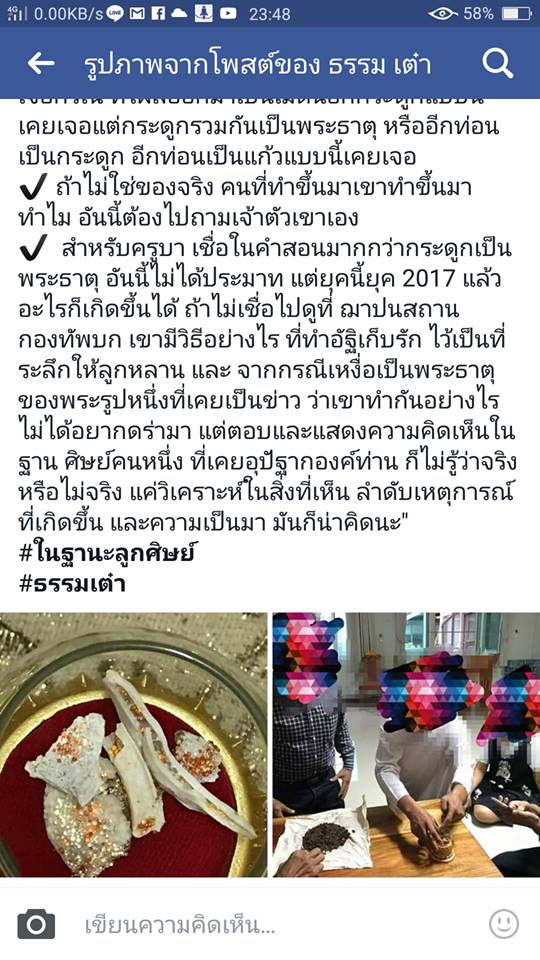Open hashtag #ธรรมเต่า

72,583
